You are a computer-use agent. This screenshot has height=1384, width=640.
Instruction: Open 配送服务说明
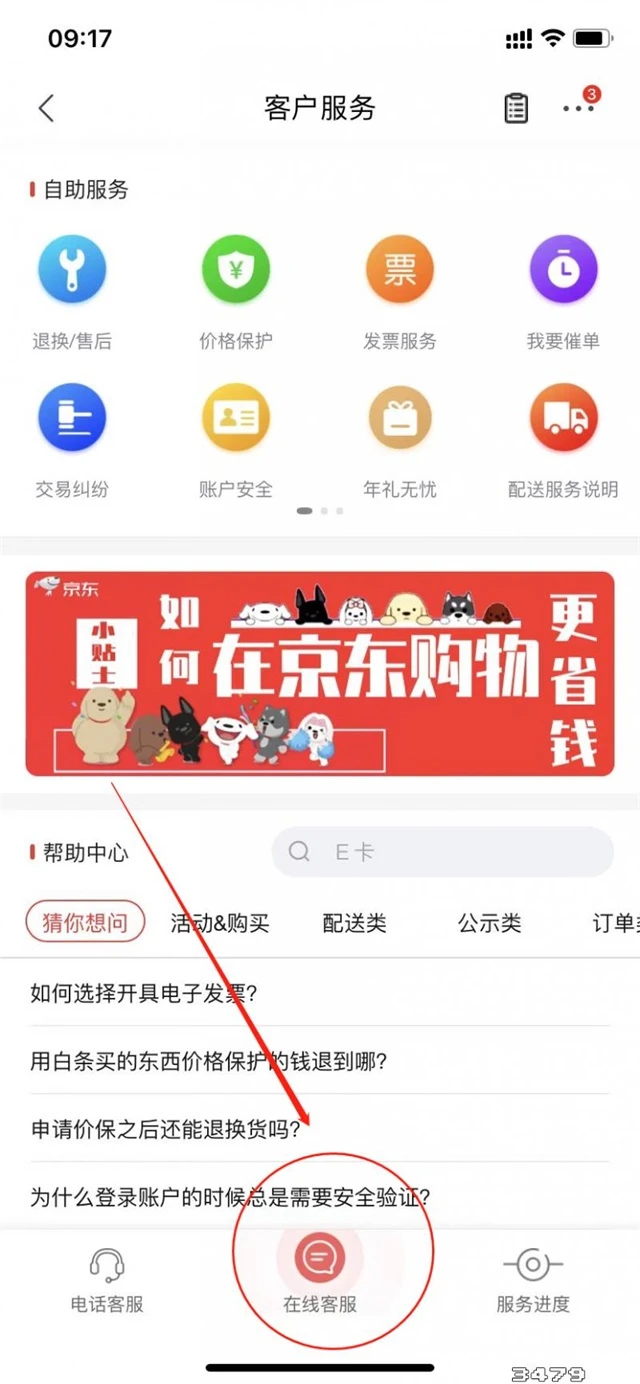click(563, 418)
